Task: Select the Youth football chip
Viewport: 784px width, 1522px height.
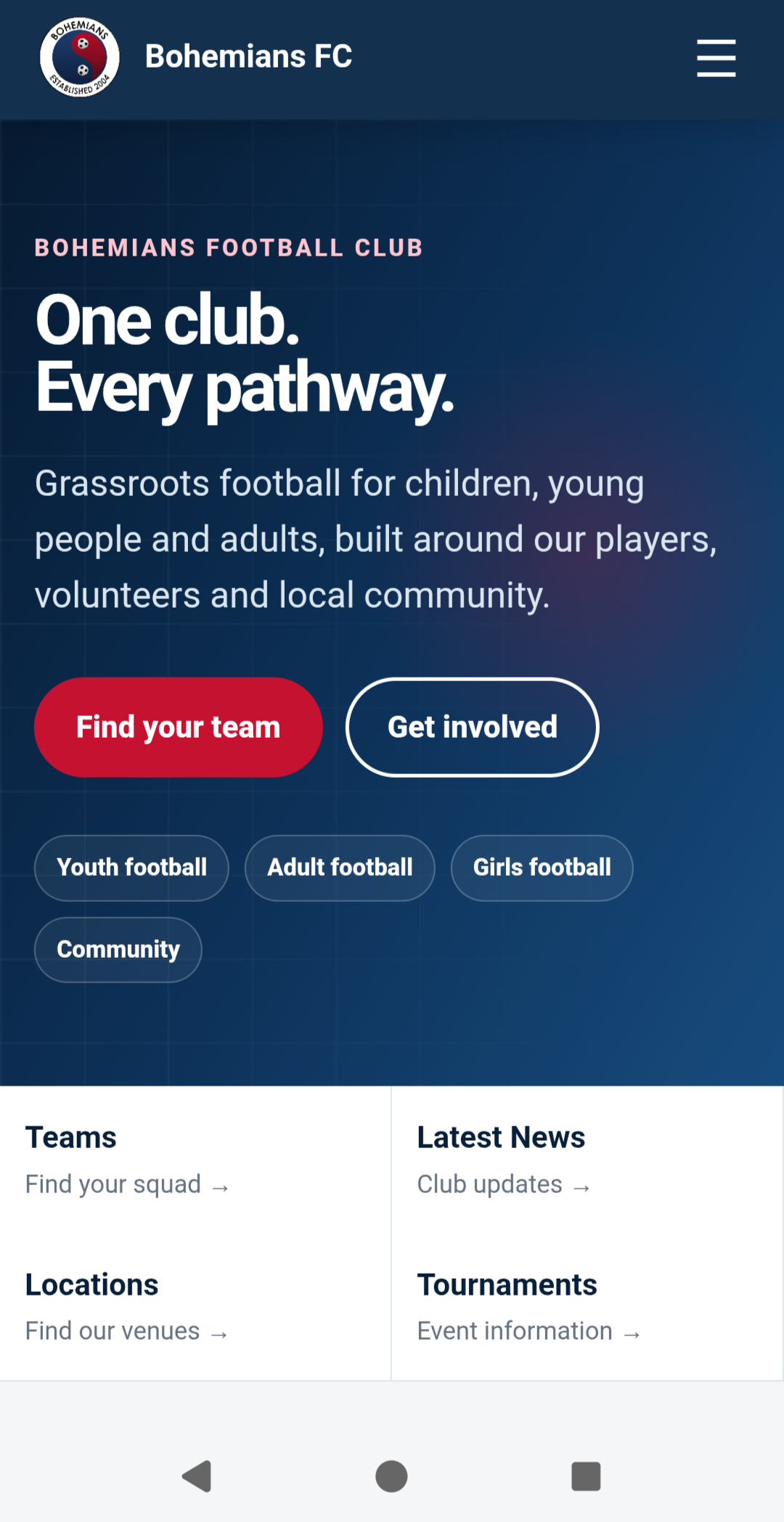Action: [x=131, y=868]
